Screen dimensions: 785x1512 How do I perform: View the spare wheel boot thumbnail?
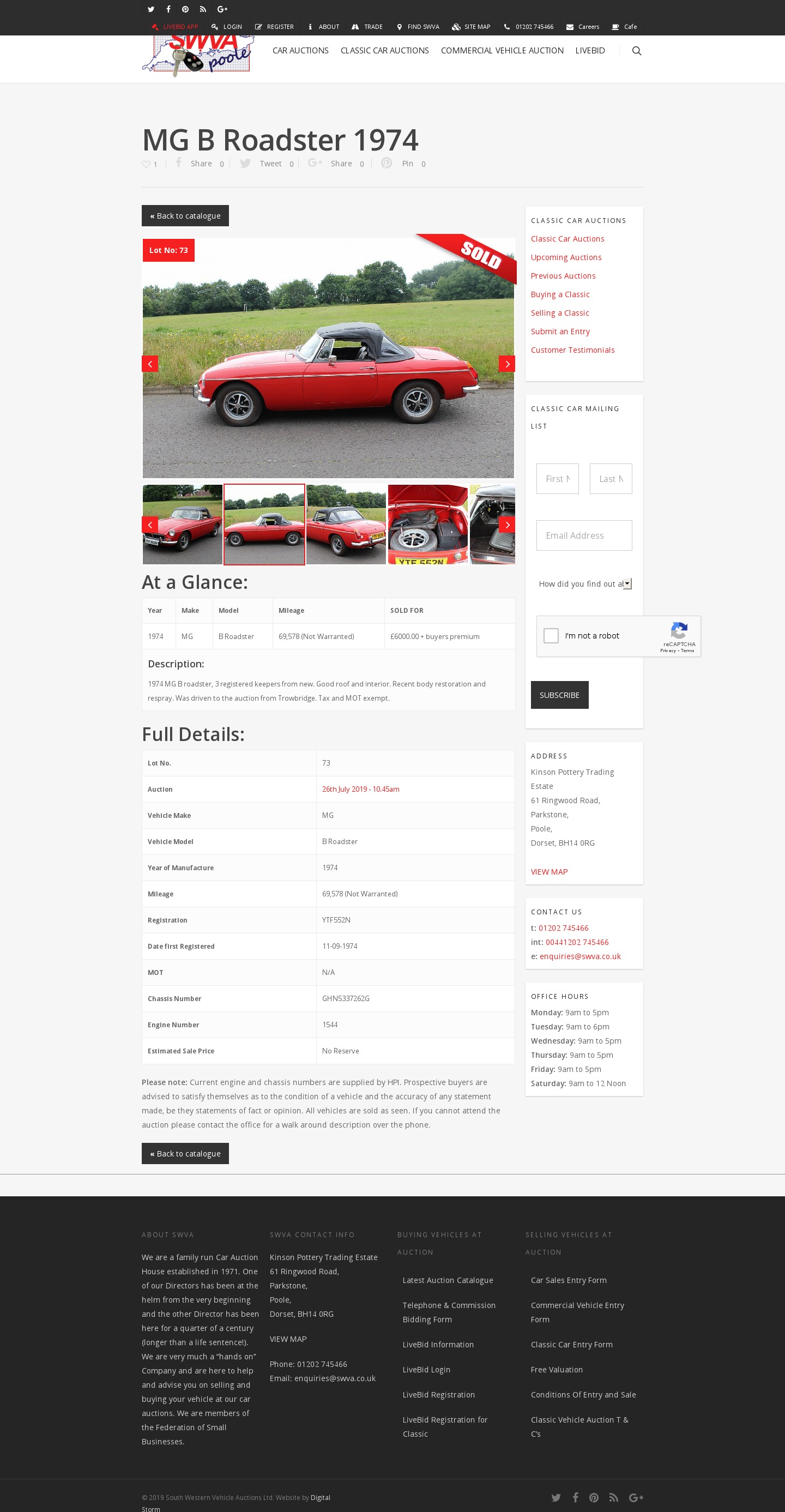tap(428, 524)
